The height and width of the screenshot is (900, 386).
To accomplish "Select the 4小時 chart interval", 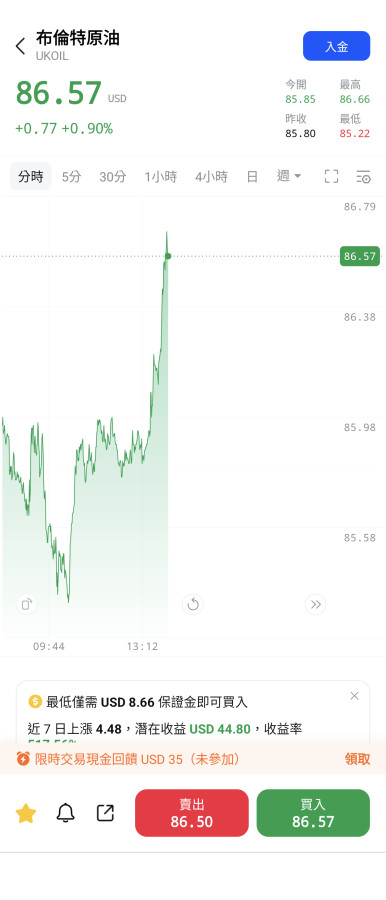I will pyautogui.click(x=211, y=176).
